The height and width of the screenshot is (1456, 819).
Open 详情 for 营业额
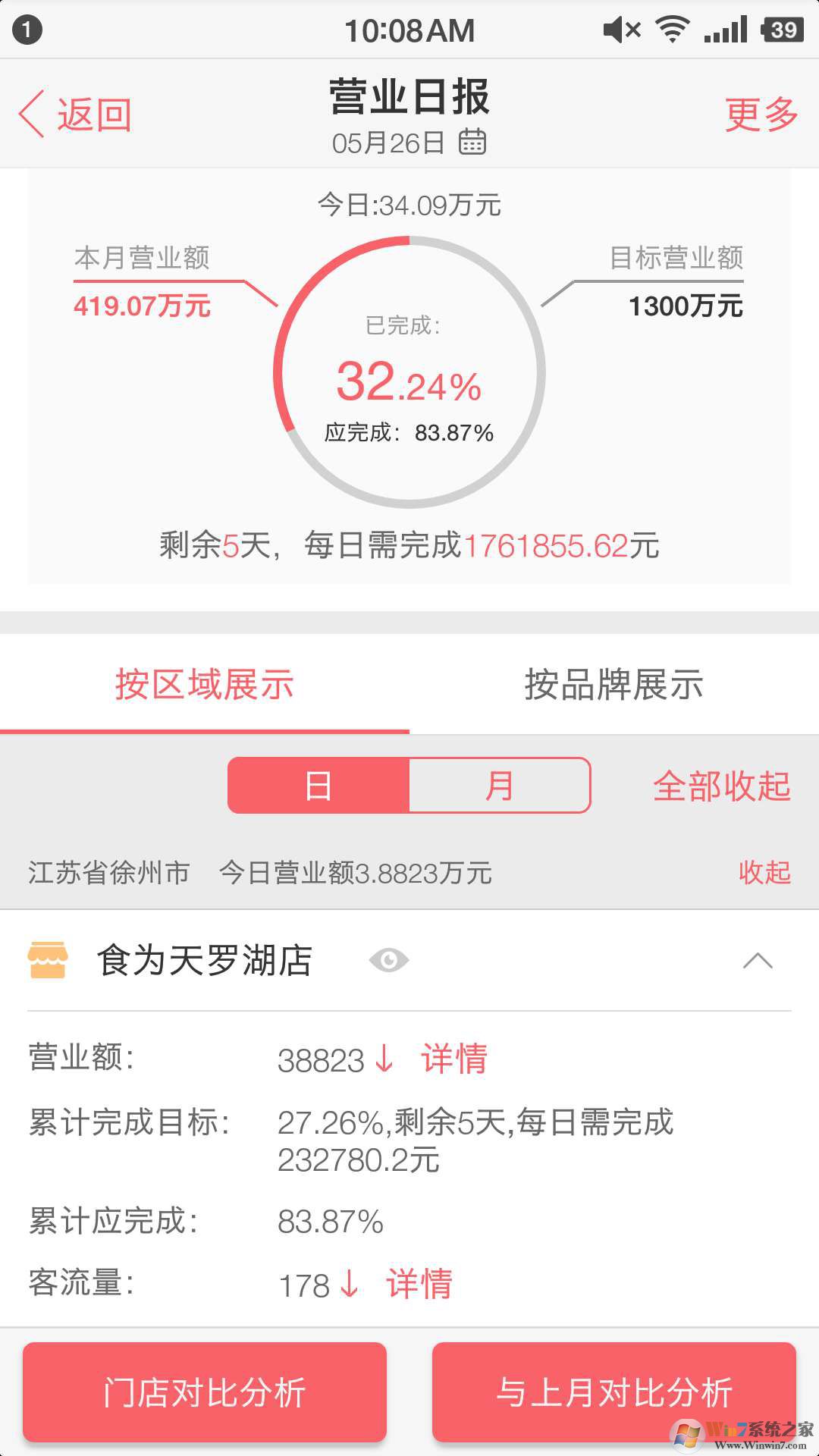pos(454,1059)
